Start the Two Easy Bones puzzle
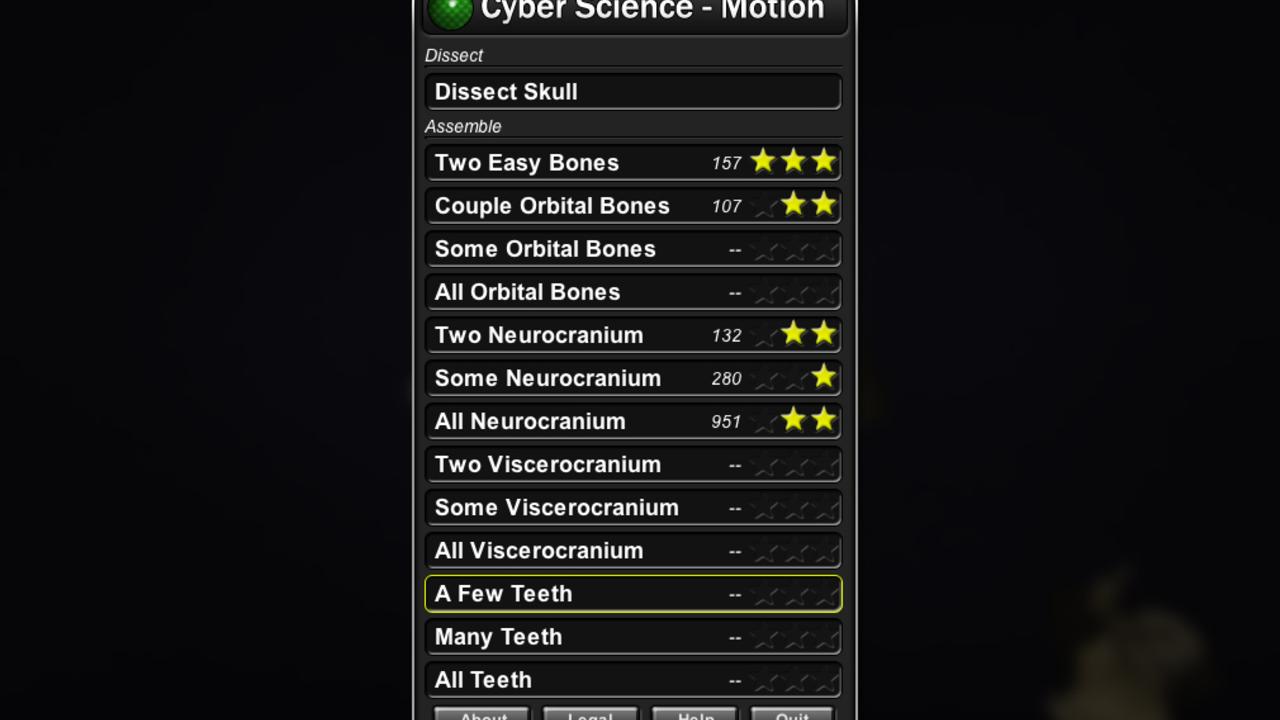 tap(632, 163)
